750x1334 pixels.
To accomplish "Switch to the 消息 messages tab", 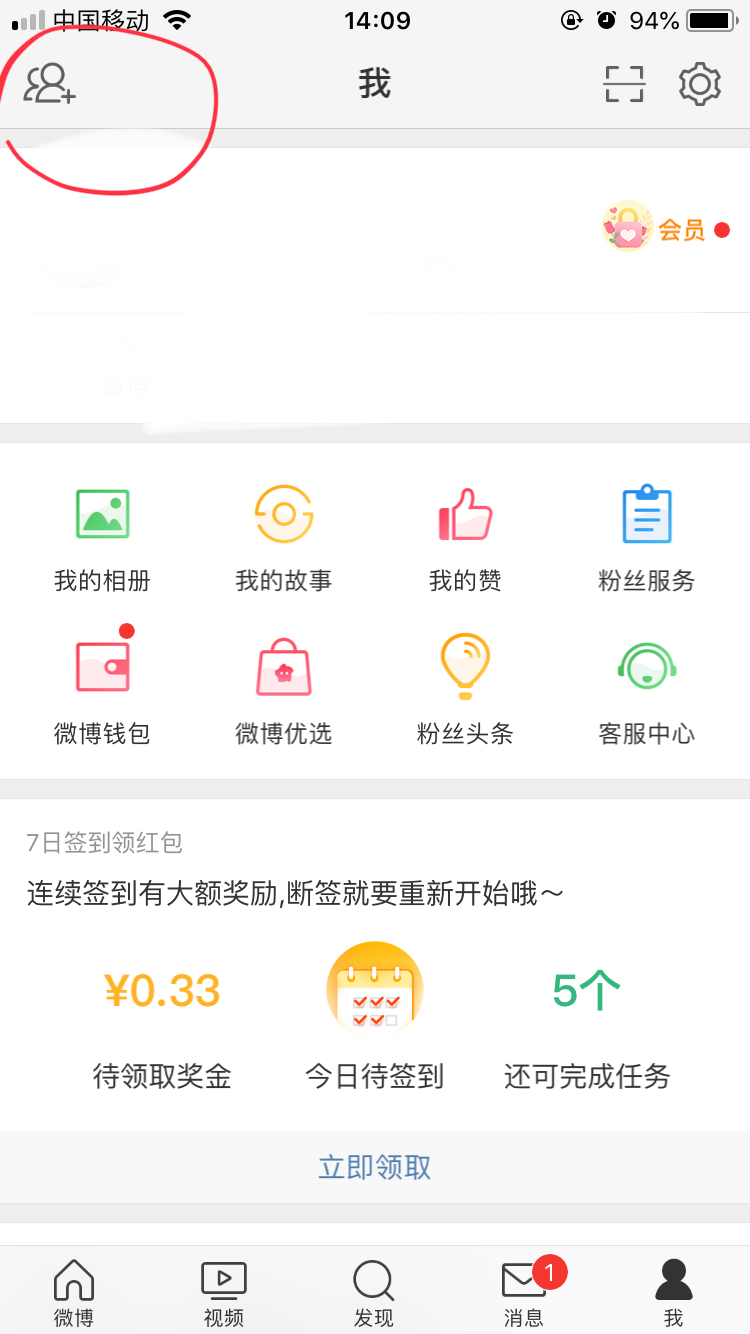I will (x=524, y=1292).
